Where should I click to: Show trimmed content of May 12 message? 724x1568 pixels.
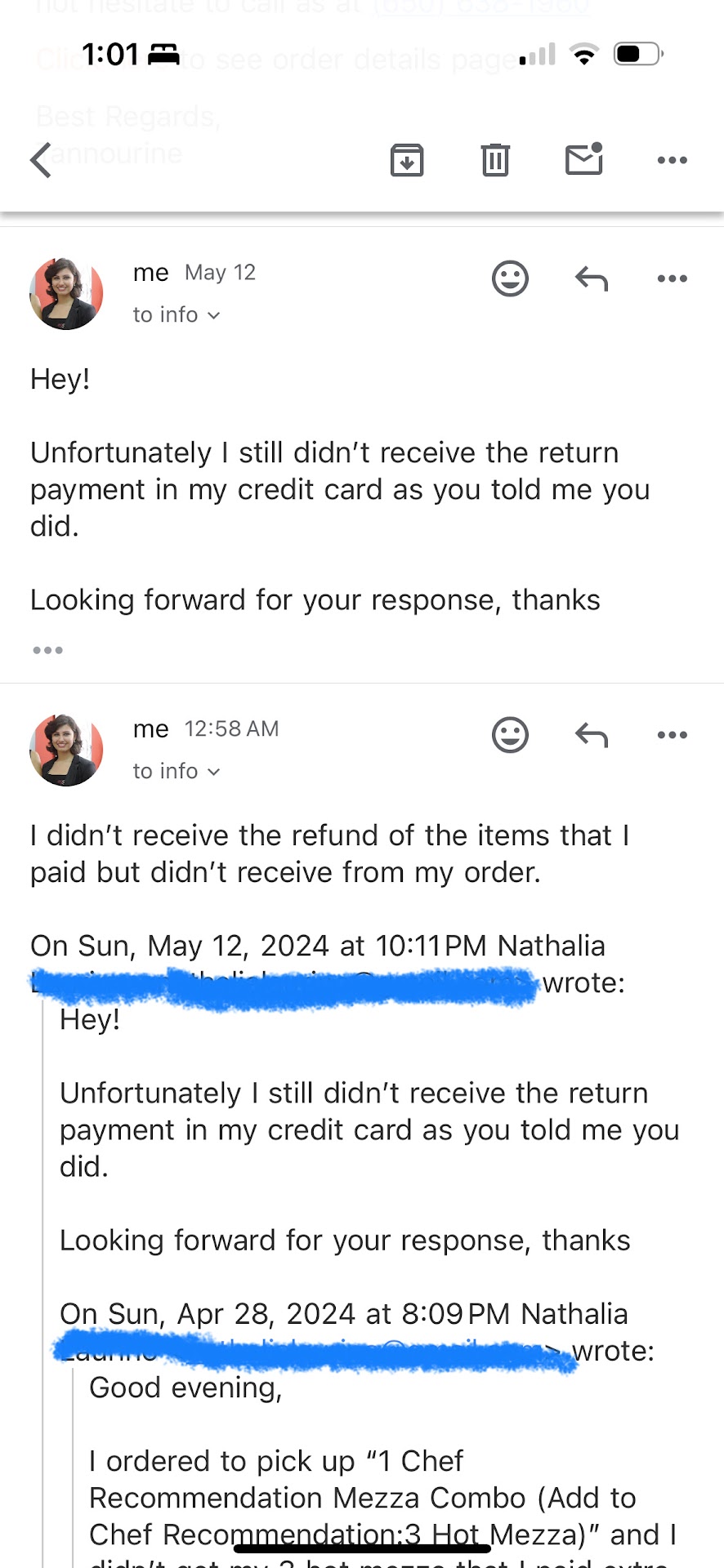(x=47, y=650)
